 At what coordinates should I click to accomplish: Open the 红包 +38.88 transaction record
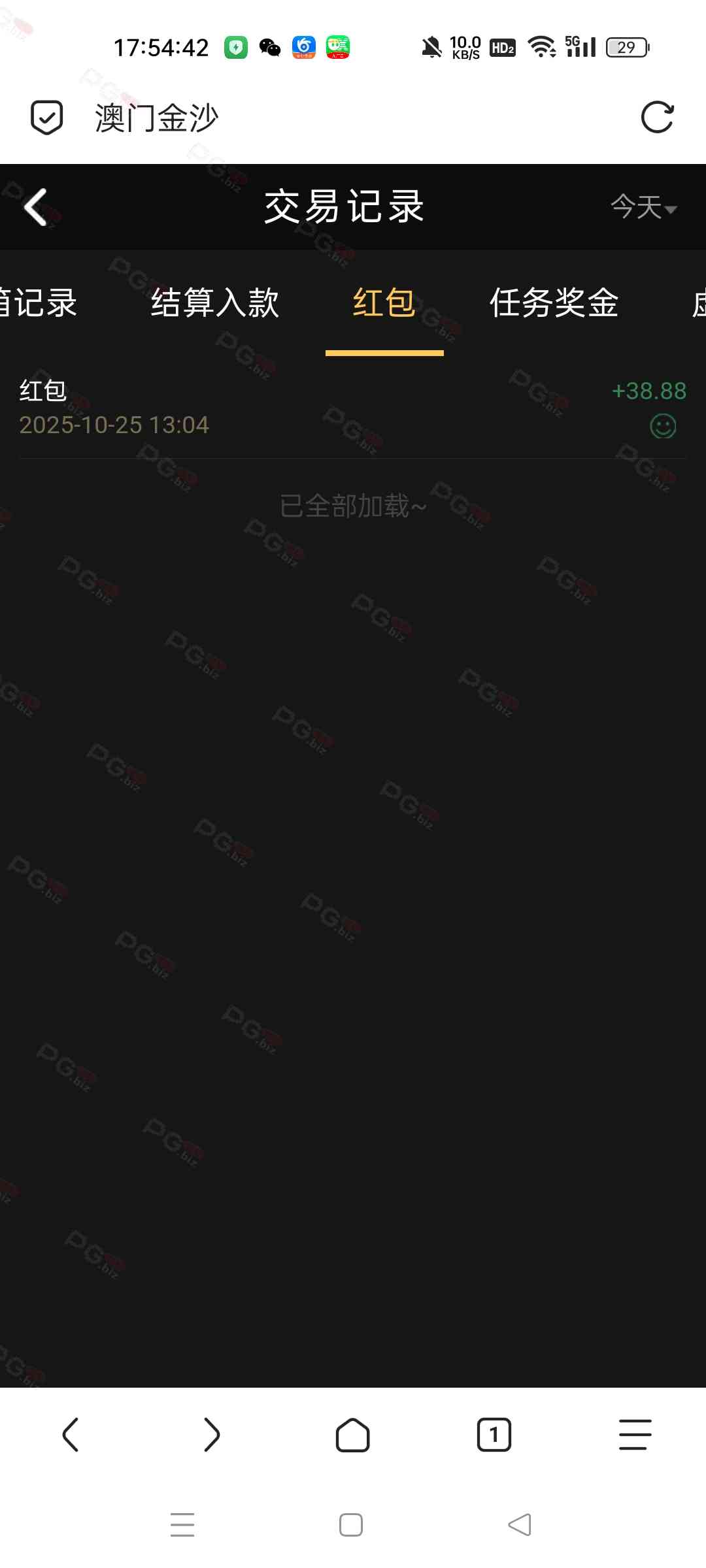tap(353, 408)
